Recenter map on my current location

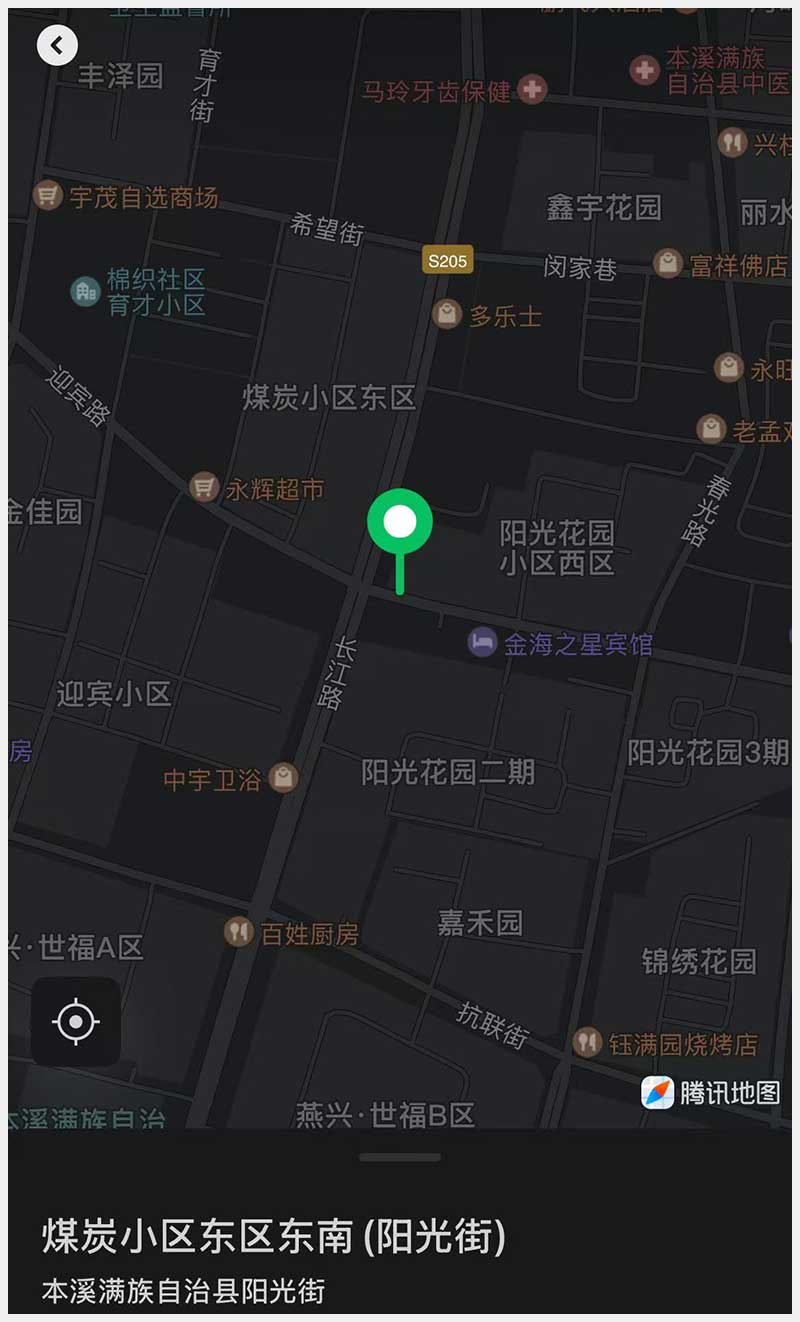tap(76, 1022)
